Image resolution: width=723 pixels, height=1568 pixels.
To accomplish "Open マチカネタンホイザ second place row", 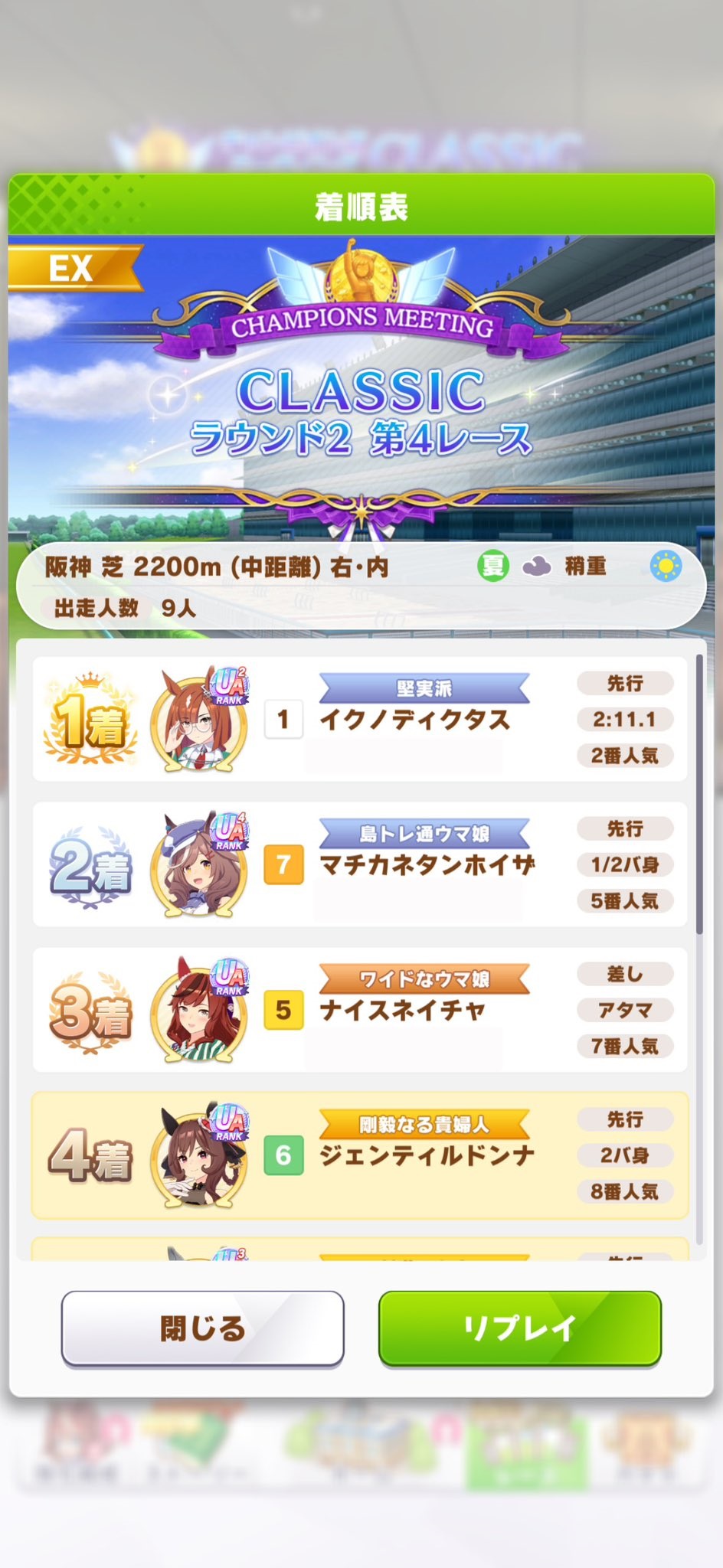I will 360,864.
